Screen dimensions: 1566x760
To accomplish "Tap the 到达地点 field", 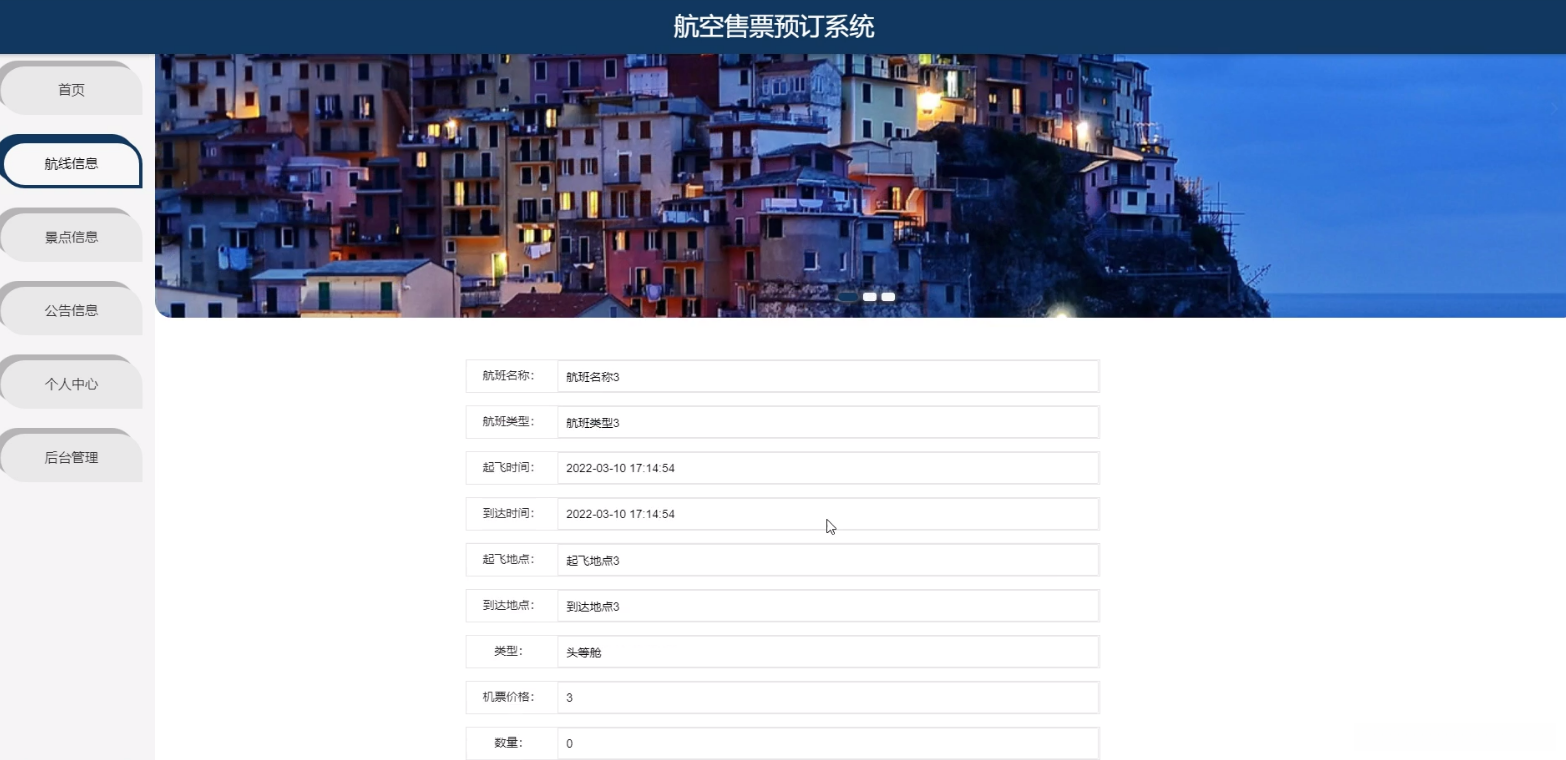I will click(x=827, y=606).
